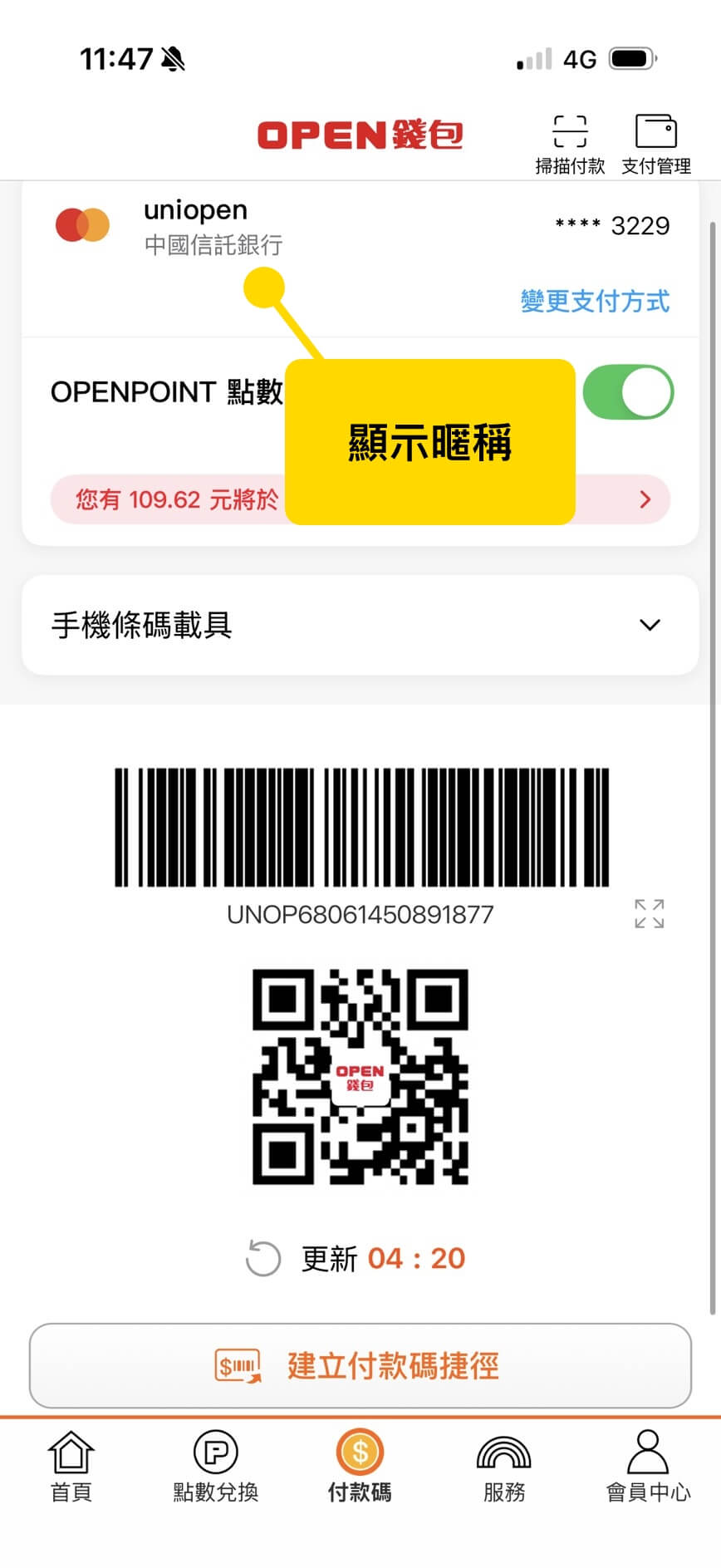Tap 建立付款碼捷徑 button

360,1366
